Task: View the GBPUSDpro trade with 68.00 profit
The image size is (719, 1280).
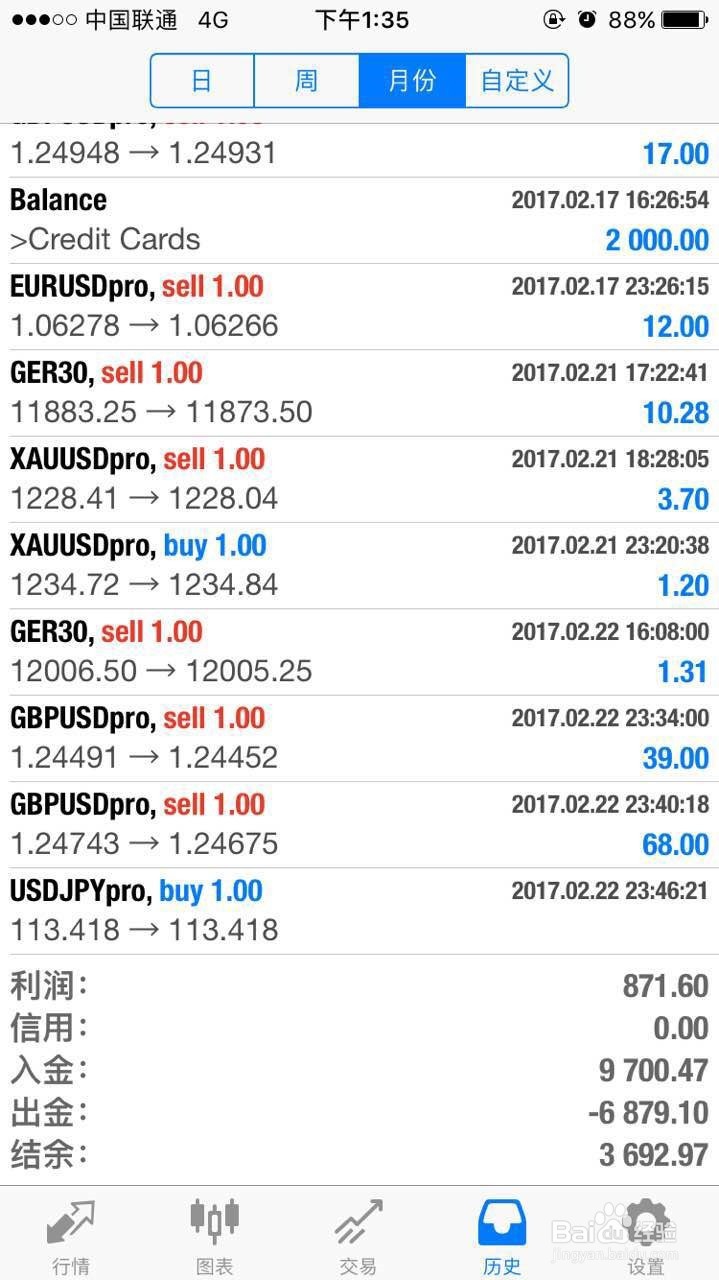Action: pos(359,824)
